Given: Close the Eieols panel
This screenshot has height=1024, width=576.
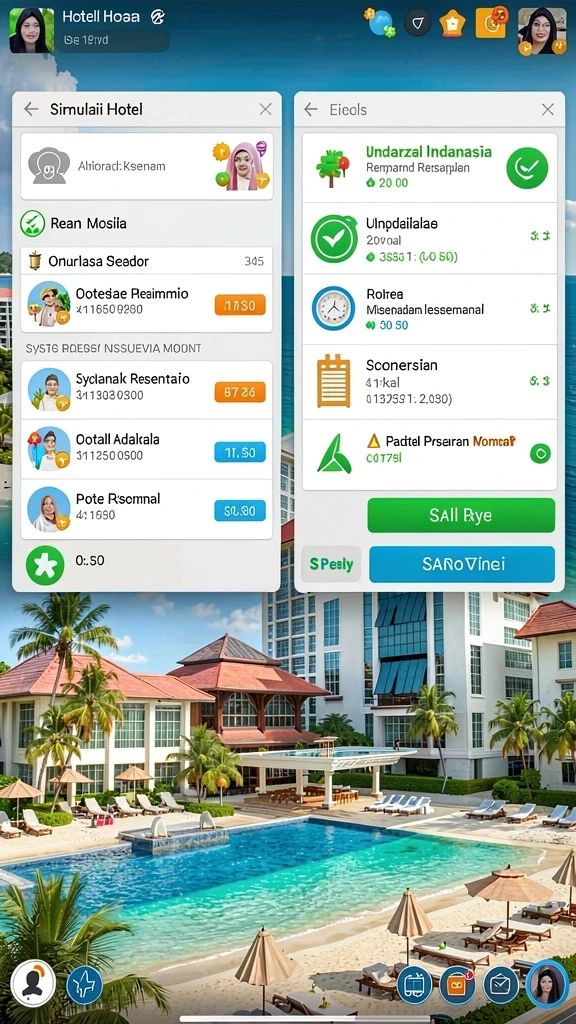Looking at the screenshot, I should click(548, 109).
